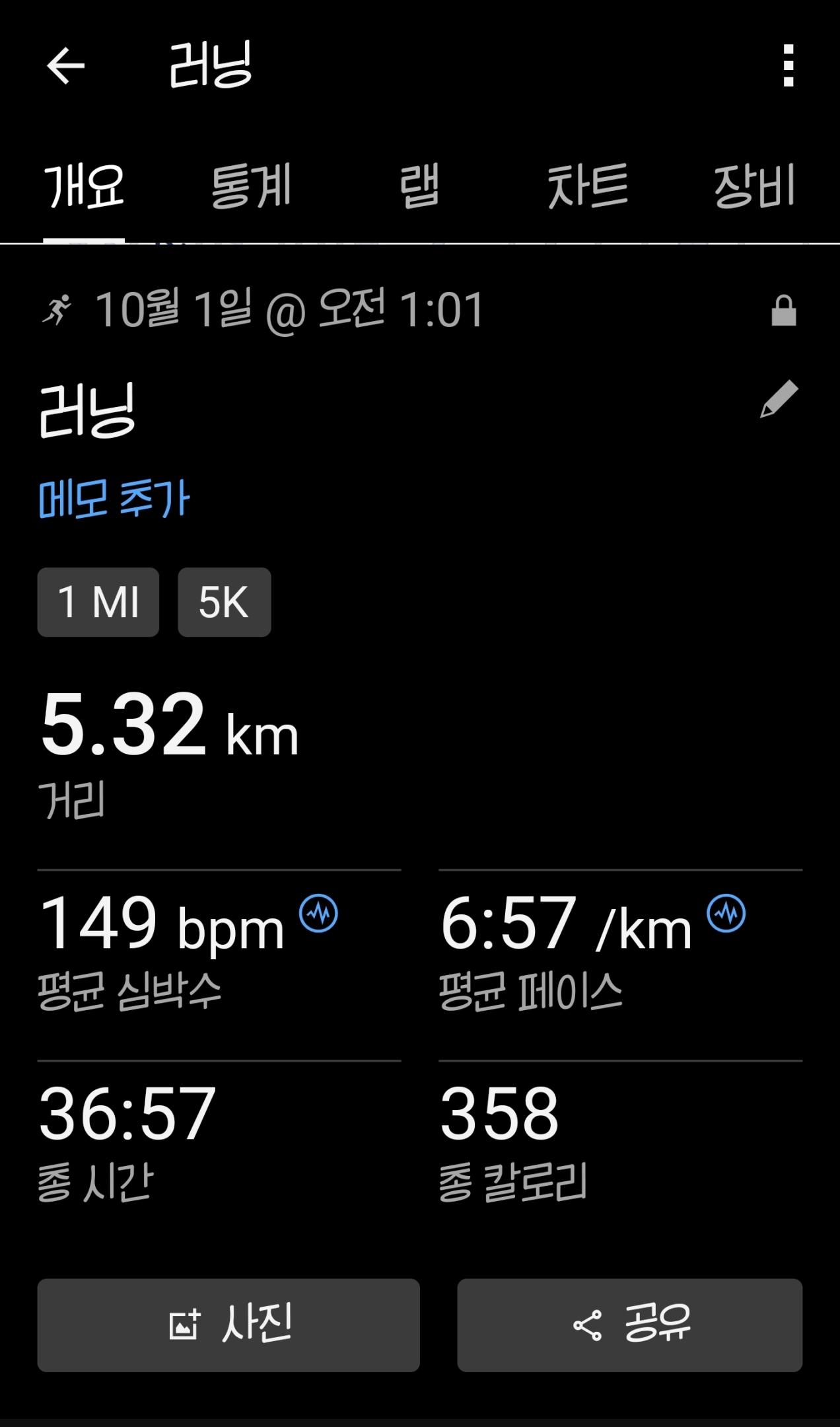
Task: Open the 차트 tab
Action: [587, 186]
